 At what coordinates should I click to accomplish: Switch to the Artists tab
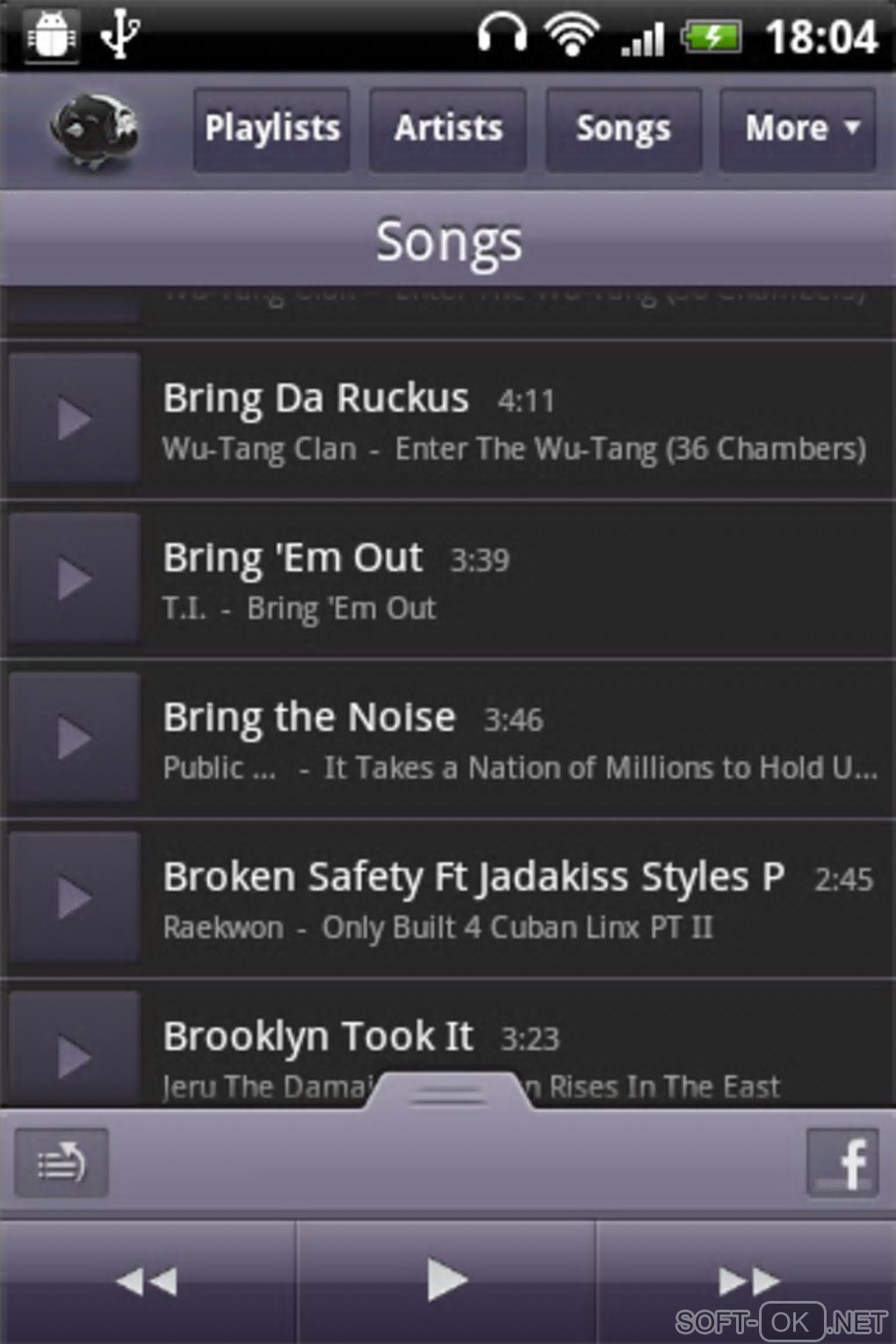pos(448,129)
